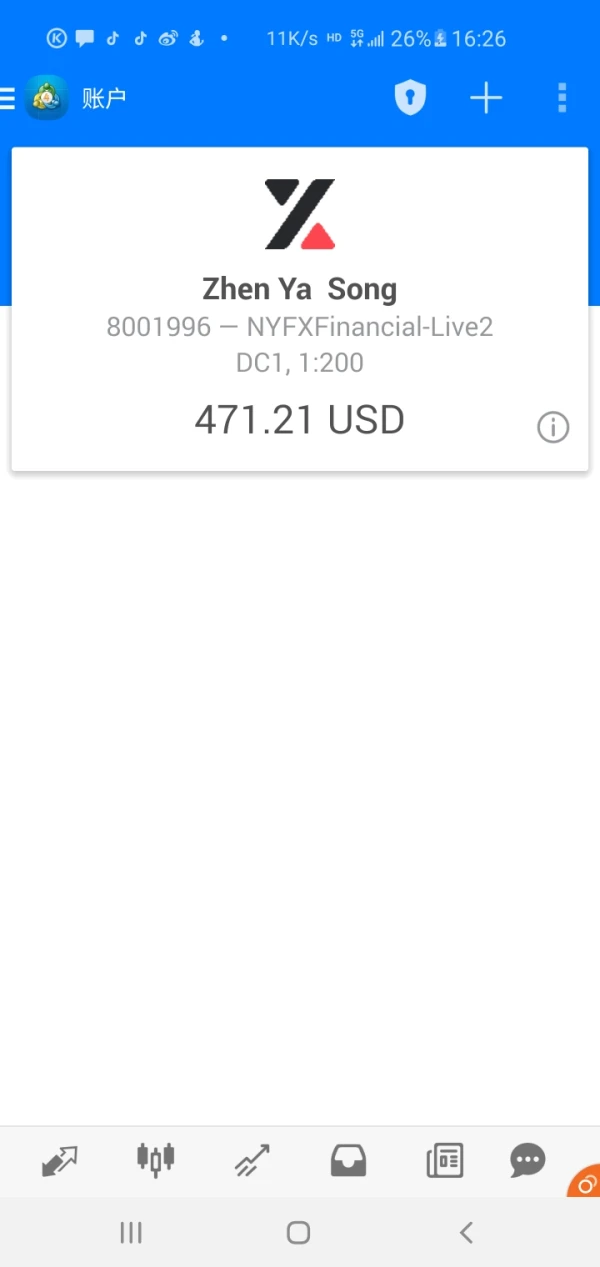Add a new trading account

pos(486,98)
